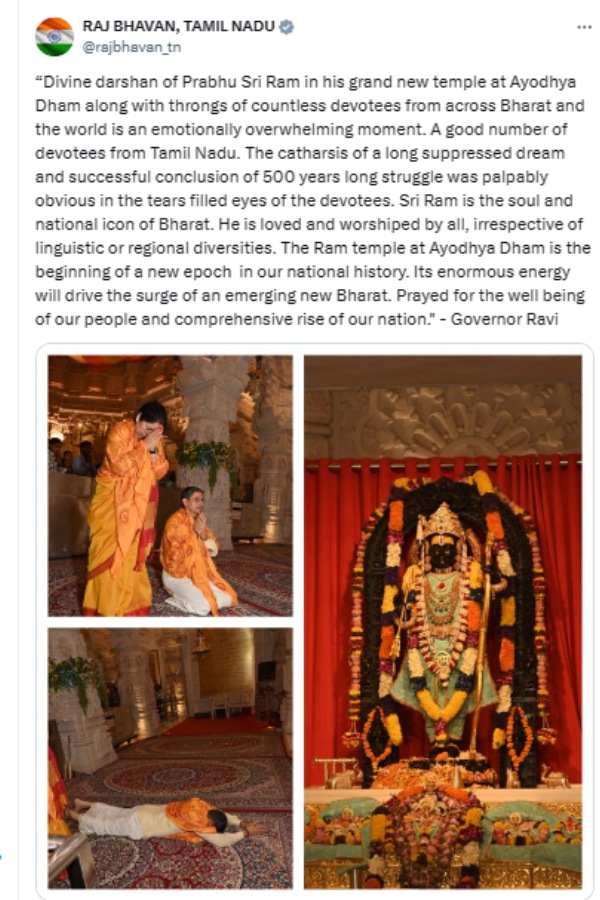The image size is (600, 900).
Task: Open the post's overflow menu
Action: coord(584,27)
